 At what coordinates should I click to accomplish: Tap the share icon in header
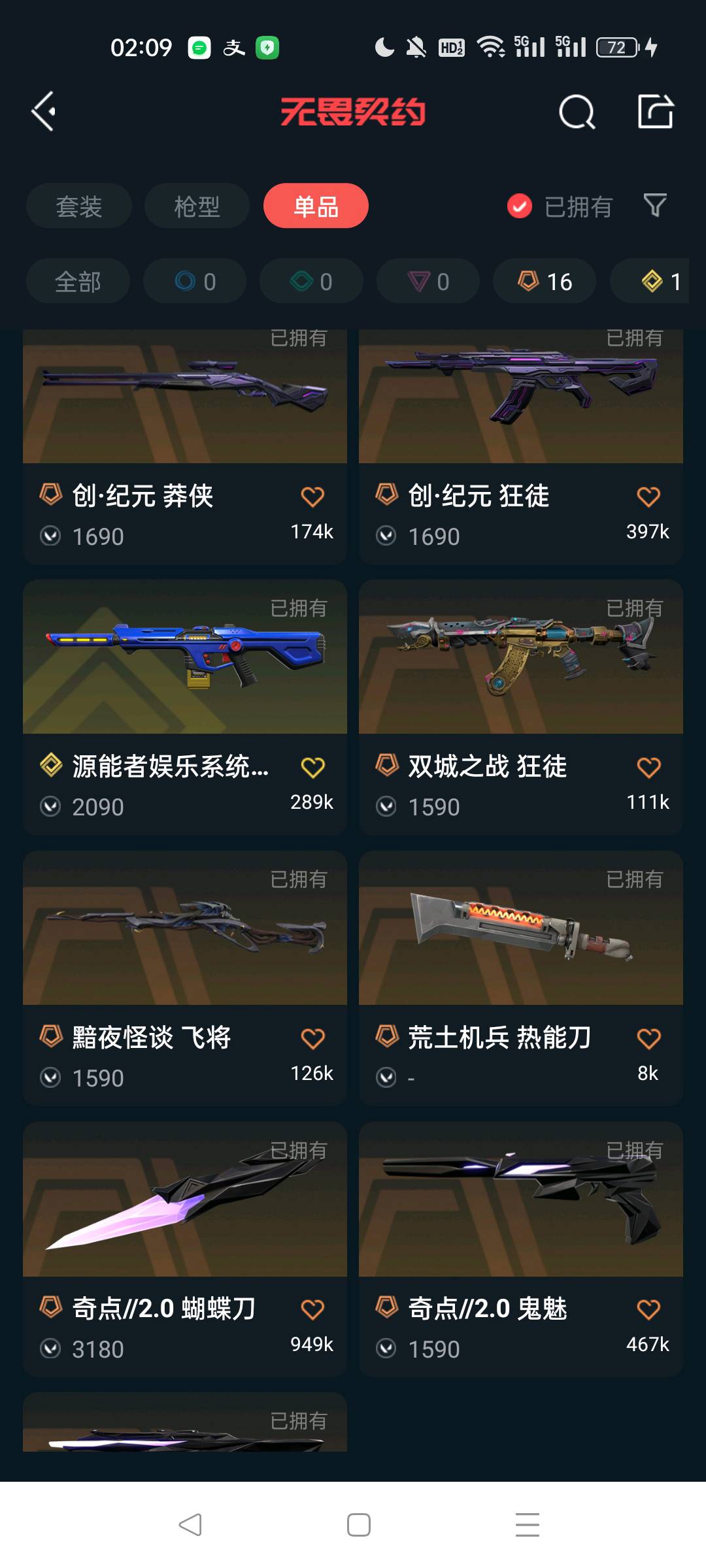pos(655,112)
